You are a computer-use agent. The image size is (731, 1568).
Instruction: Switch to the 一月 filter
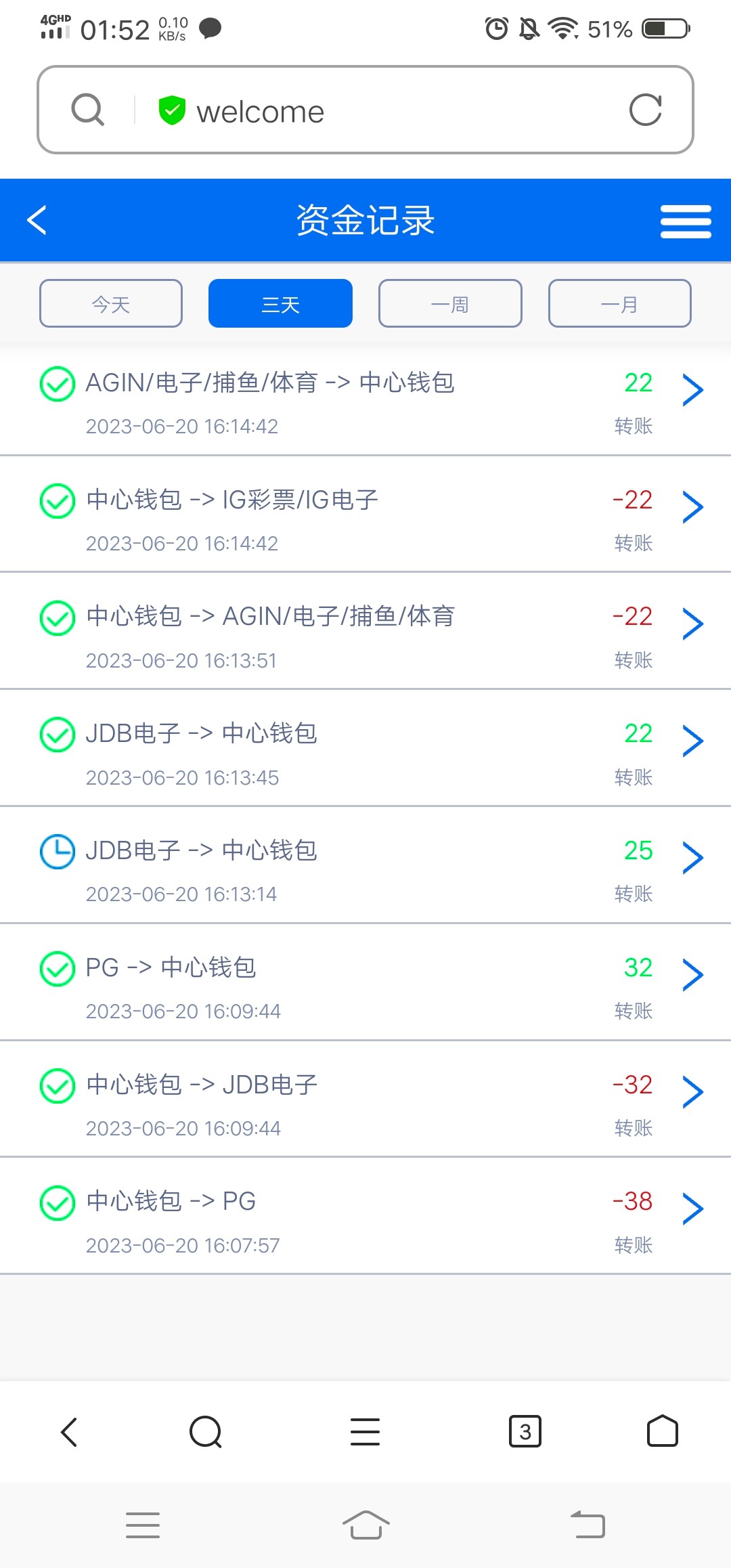[619, 304]
